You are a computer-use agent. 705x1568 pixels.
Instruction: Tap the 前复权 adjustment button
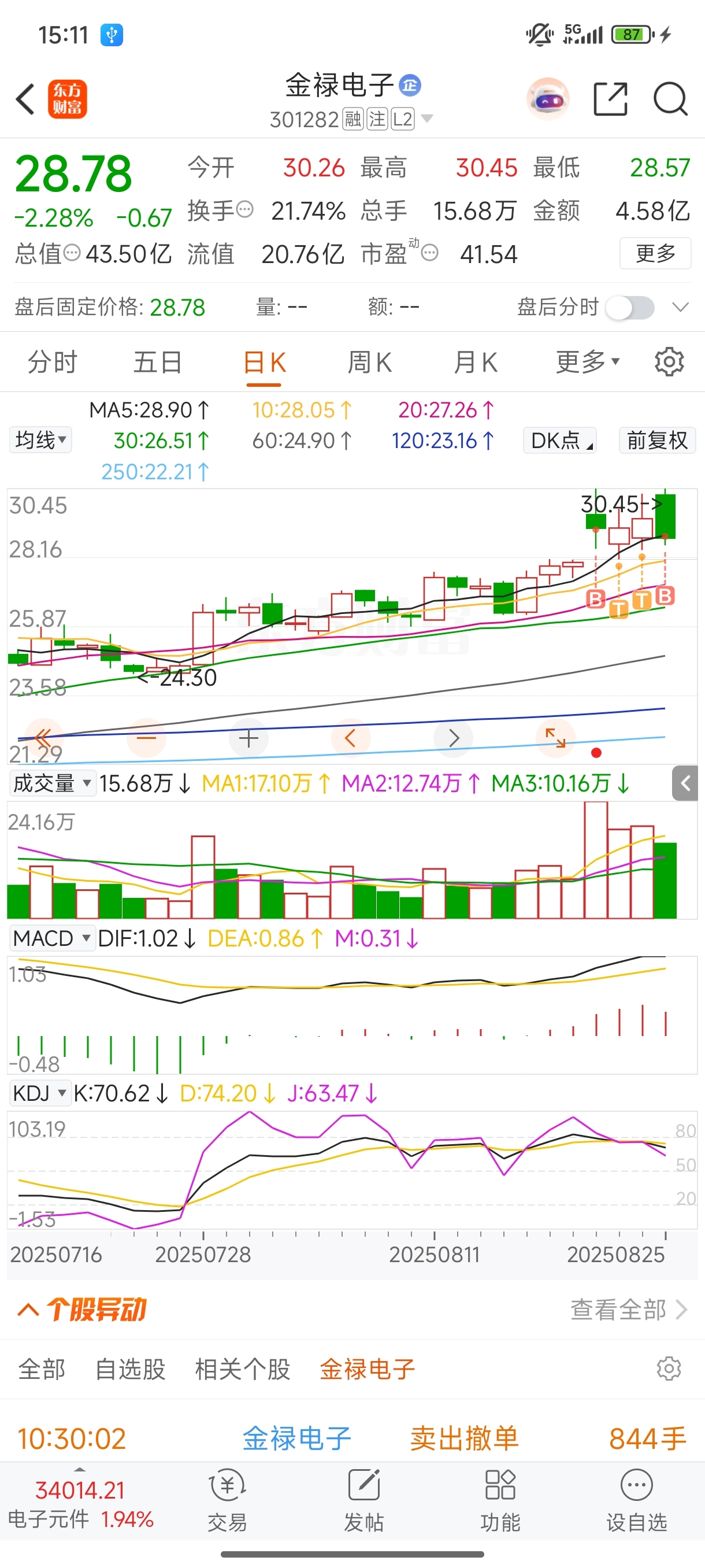pos(657,440)
